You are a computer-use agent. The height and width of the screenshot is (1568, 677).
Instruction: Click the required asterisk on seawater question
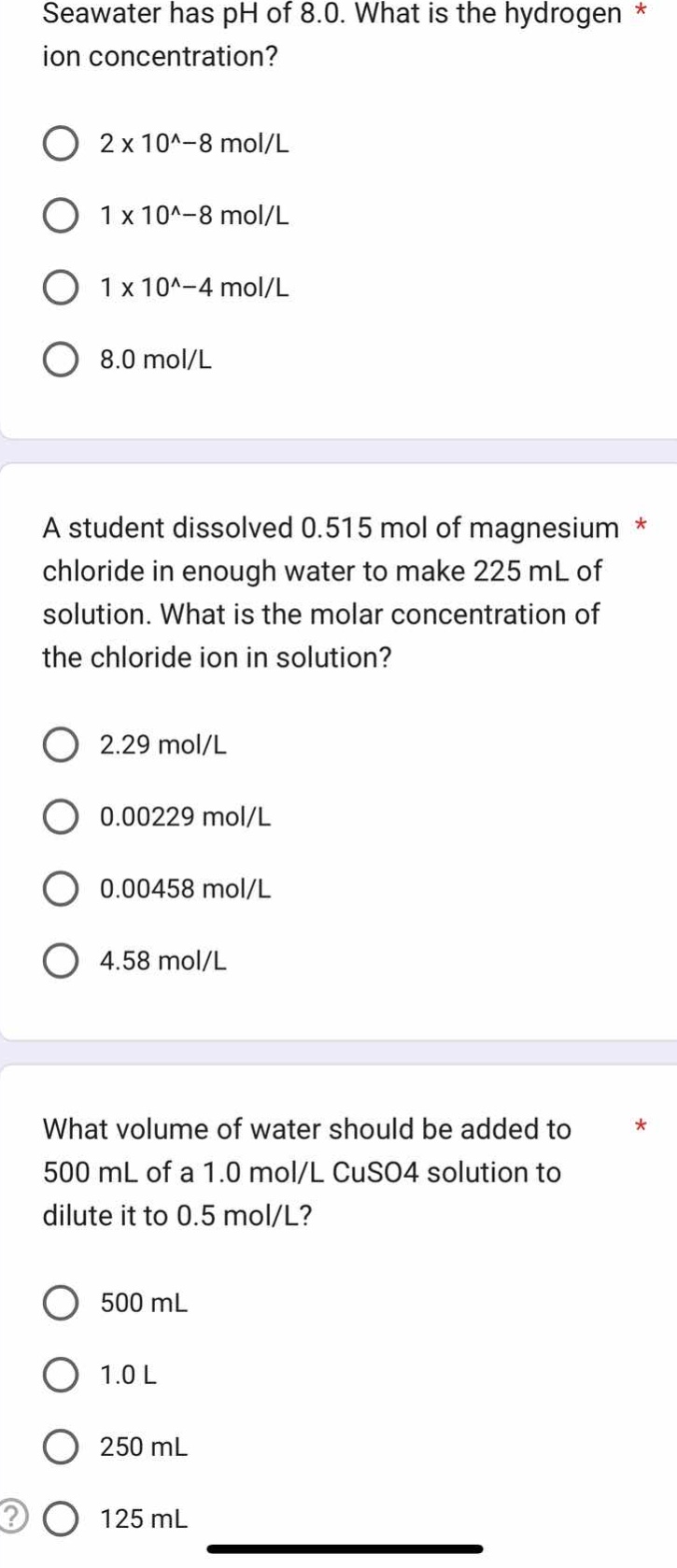[x=639, y=11]
